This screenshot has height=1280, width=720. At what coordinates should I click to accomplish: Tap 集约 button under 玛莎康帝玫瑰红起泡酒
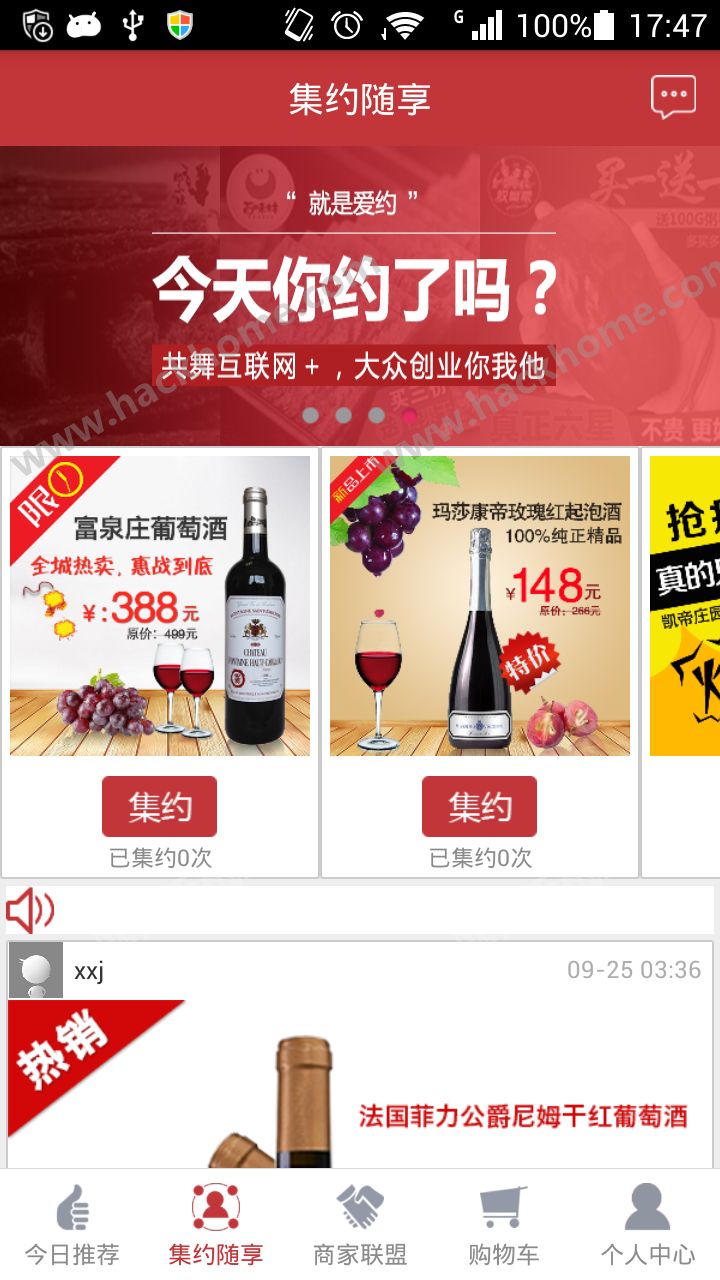[x=480, y=806]
